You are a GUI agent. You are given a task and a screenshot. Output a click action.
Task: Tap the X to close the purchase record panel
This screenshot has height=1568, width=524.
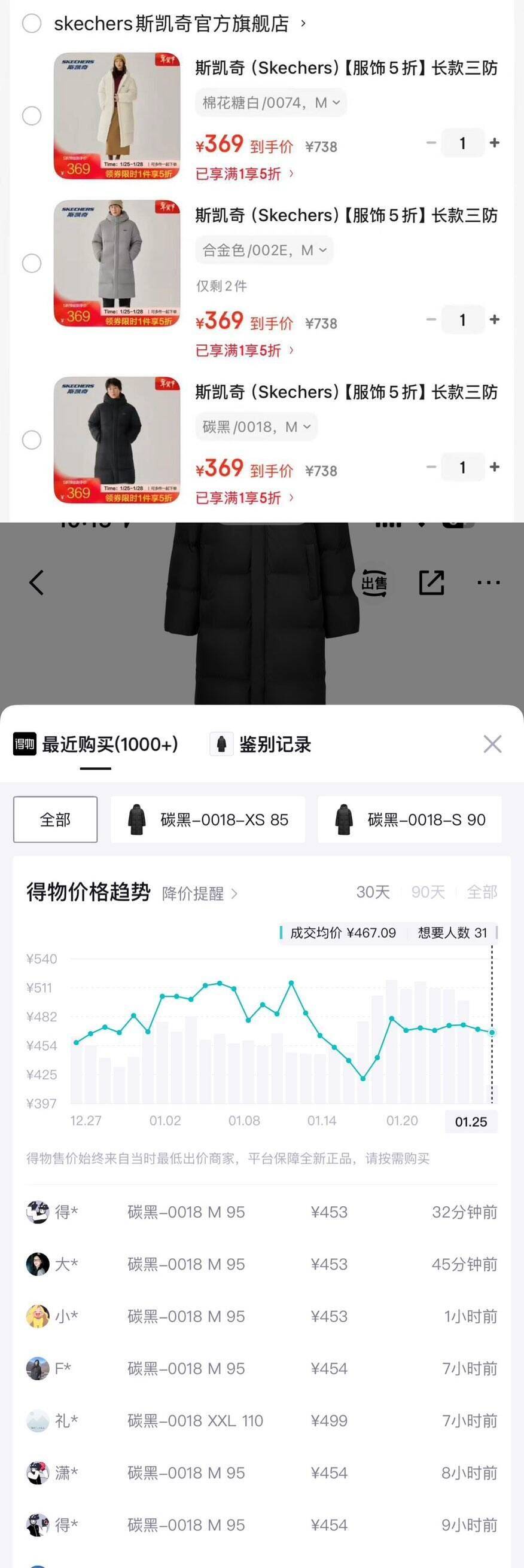(x=493, y=744)
